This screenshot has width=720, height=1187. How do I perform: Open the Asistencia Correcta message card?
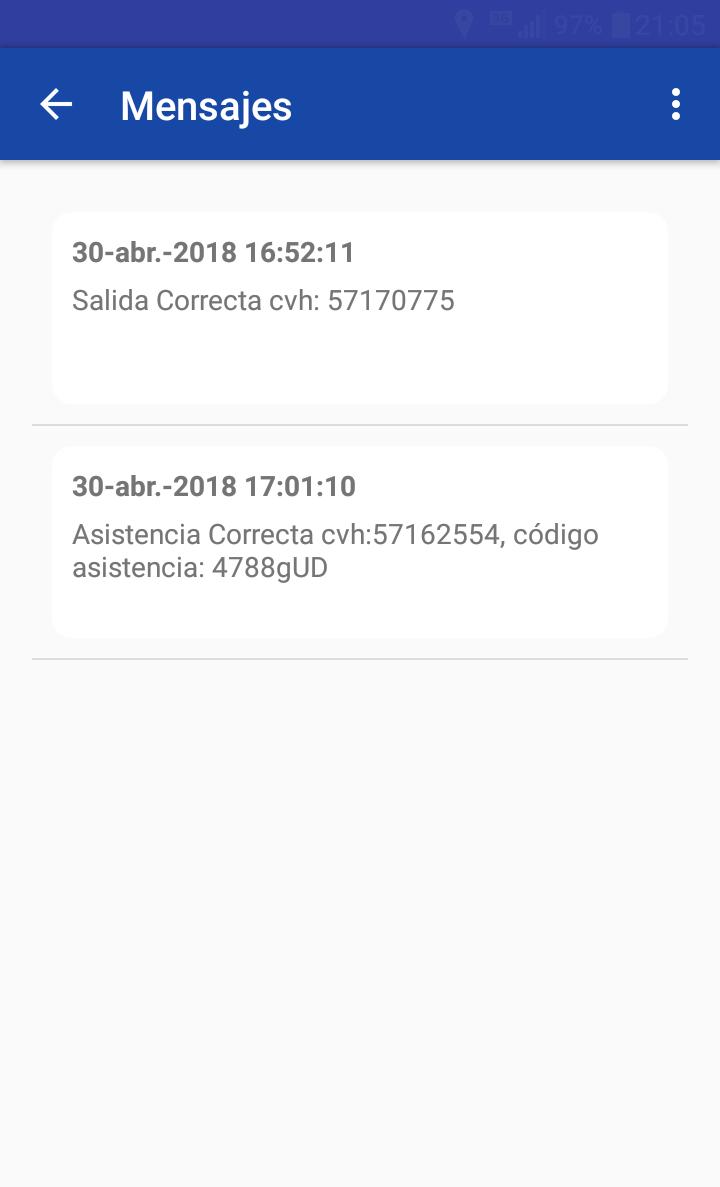tap(360, 542)
